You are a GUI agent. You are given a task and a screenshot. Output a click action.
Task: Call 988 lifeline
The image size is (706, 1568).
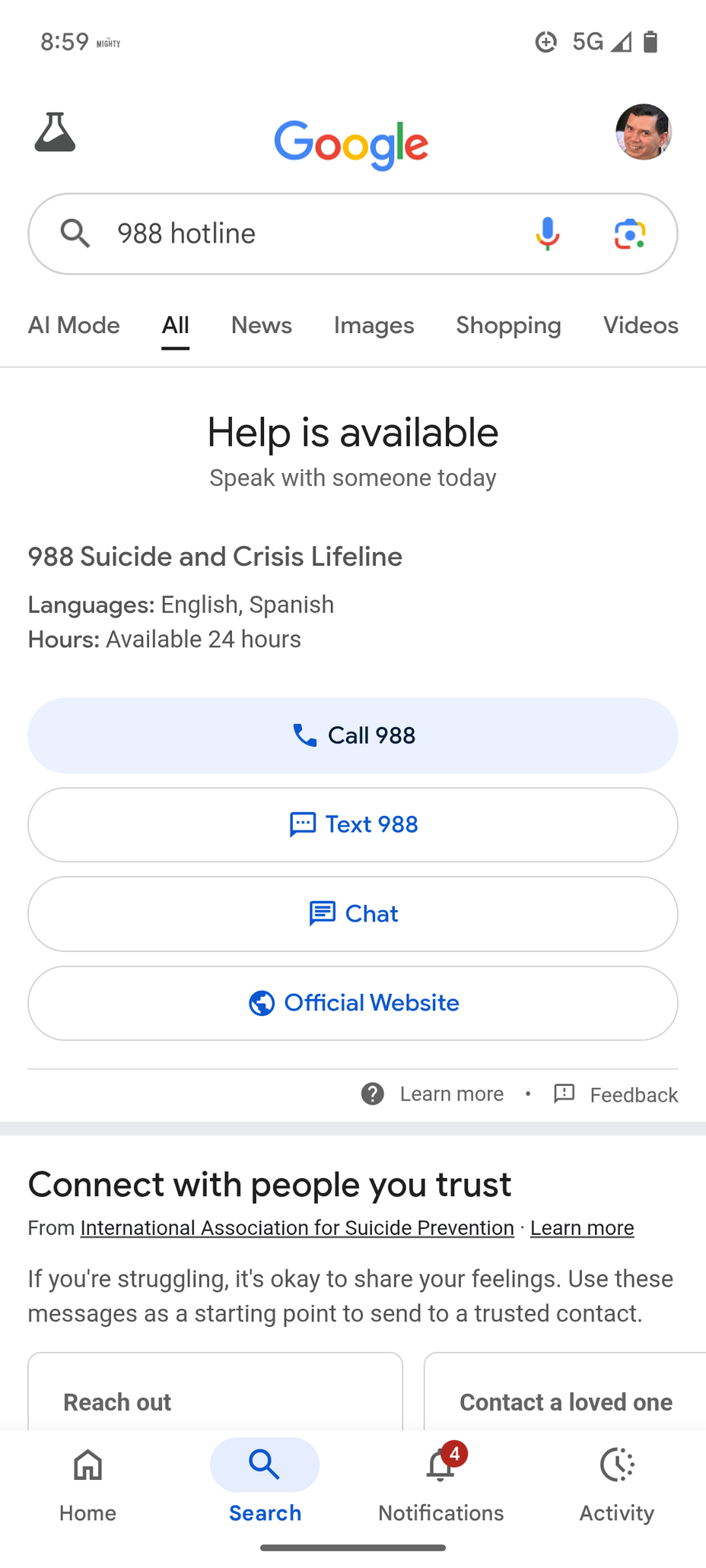tap(353, 735)
